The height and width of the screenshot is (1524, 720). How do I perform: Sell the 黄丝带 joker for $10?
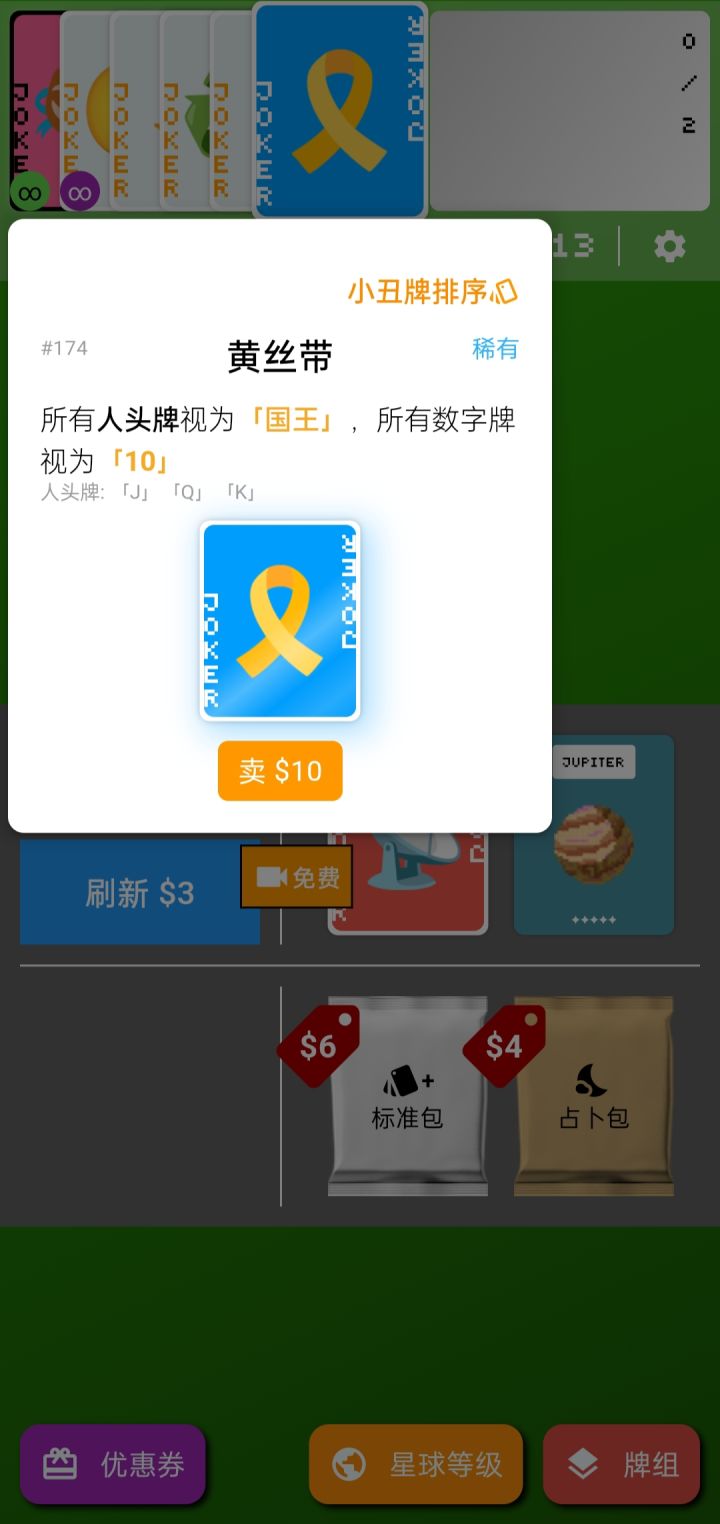(279, 771)
